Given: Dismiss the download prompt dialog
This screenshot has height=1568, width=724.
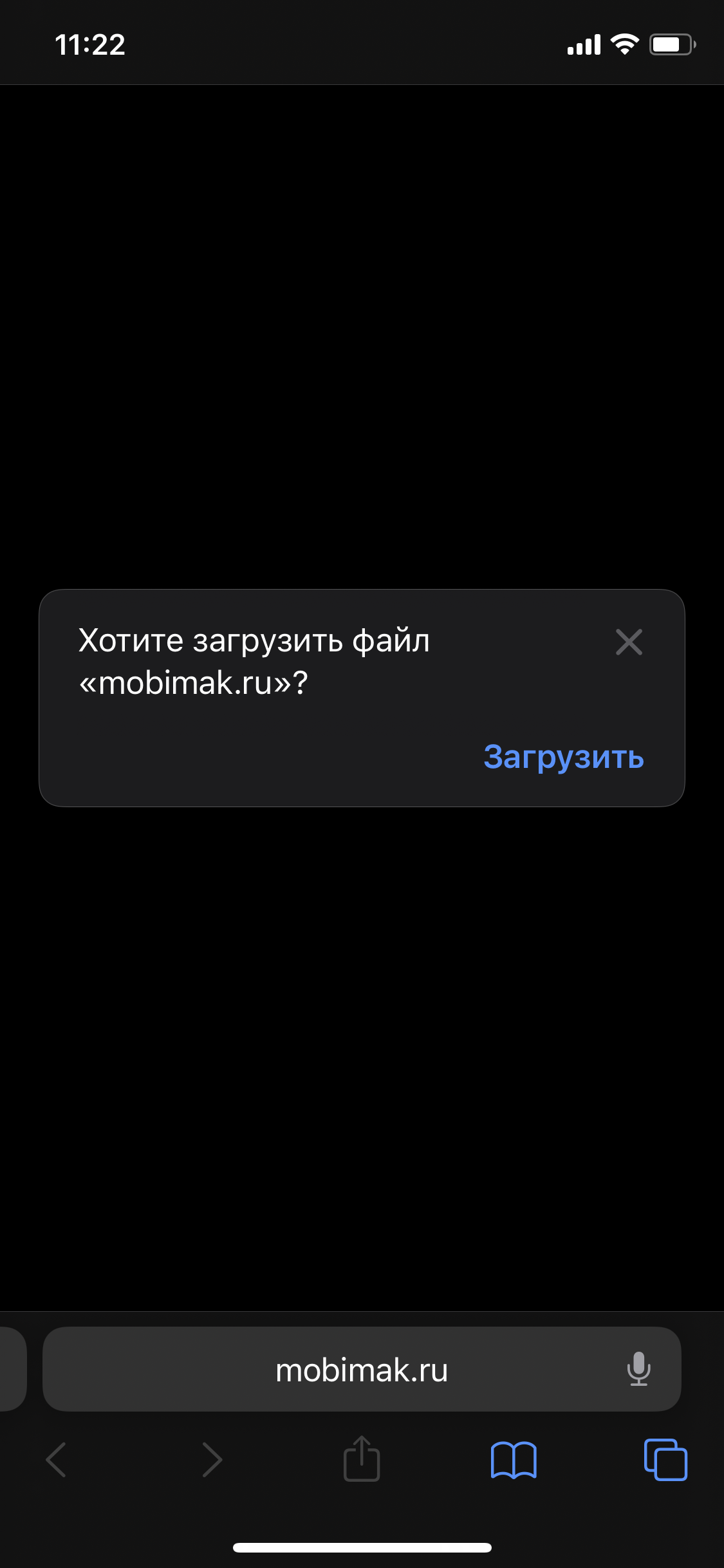Looking at the screenshot, I should pyautogui.click(x=629, y=642).
